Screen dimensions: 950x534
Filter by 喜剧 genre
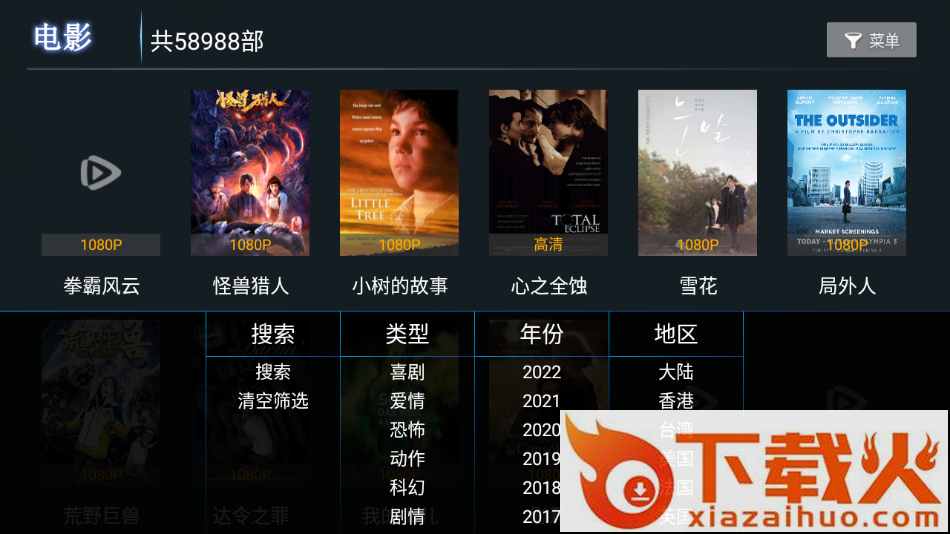(x=407, y=372)
